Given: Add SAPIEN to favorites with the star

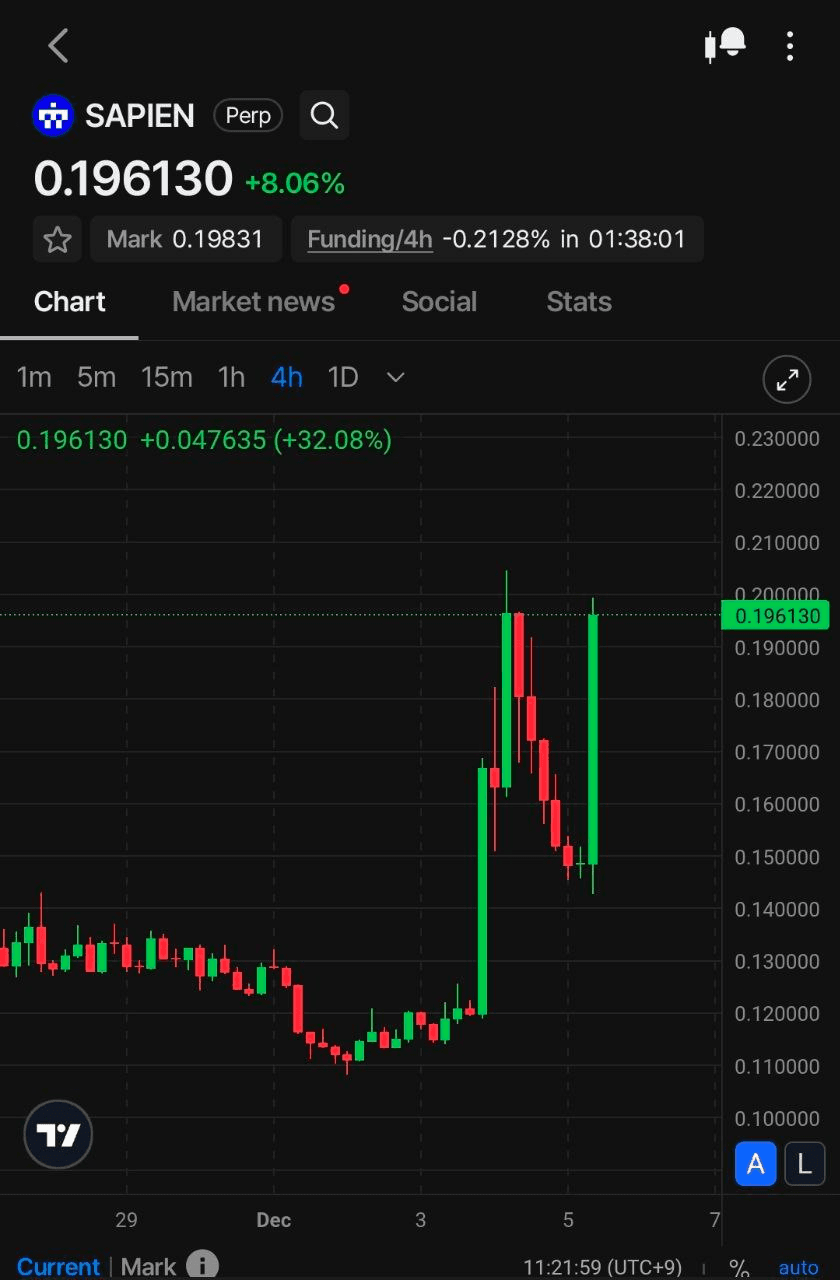Looking at the screenshot, I should click(x=57, y=240).
